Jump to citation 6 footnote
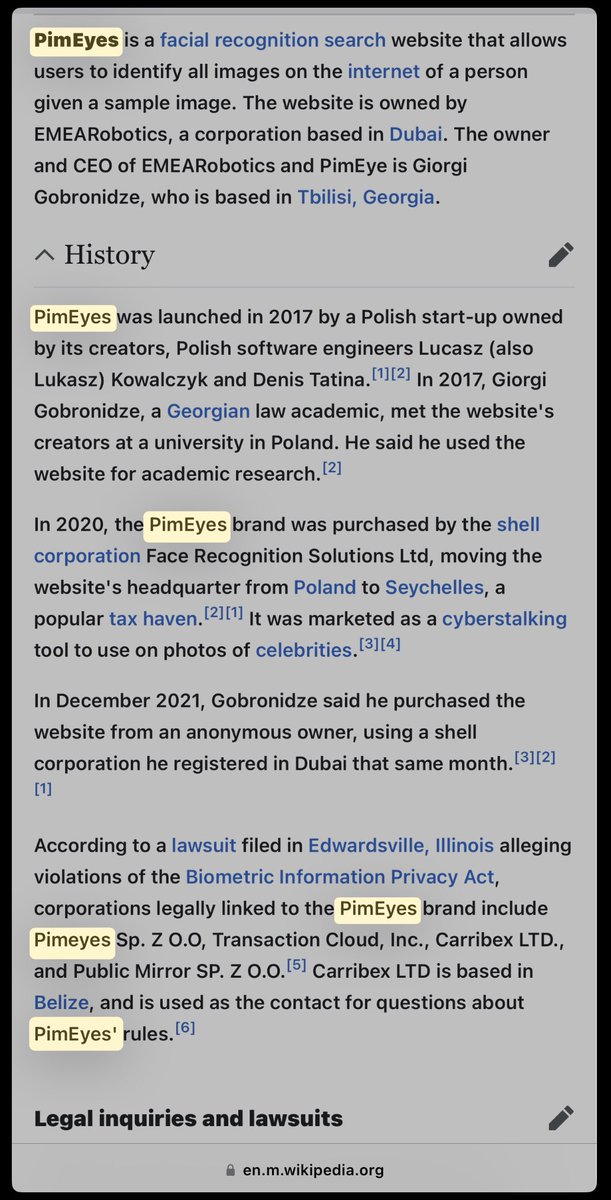The image size is (611, 1200). click(185, 1028)
